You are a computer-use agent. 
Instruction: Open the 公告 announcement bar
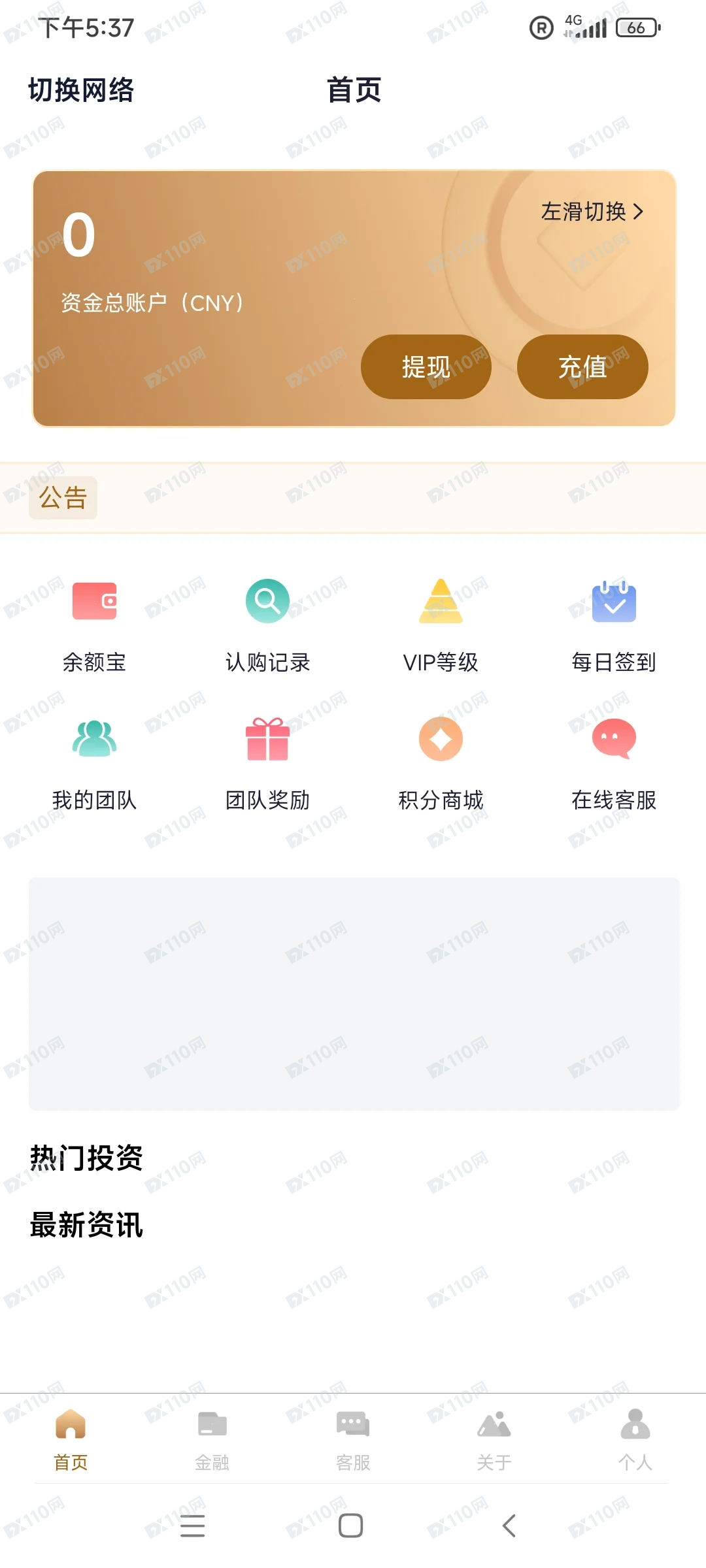(63, 498)
